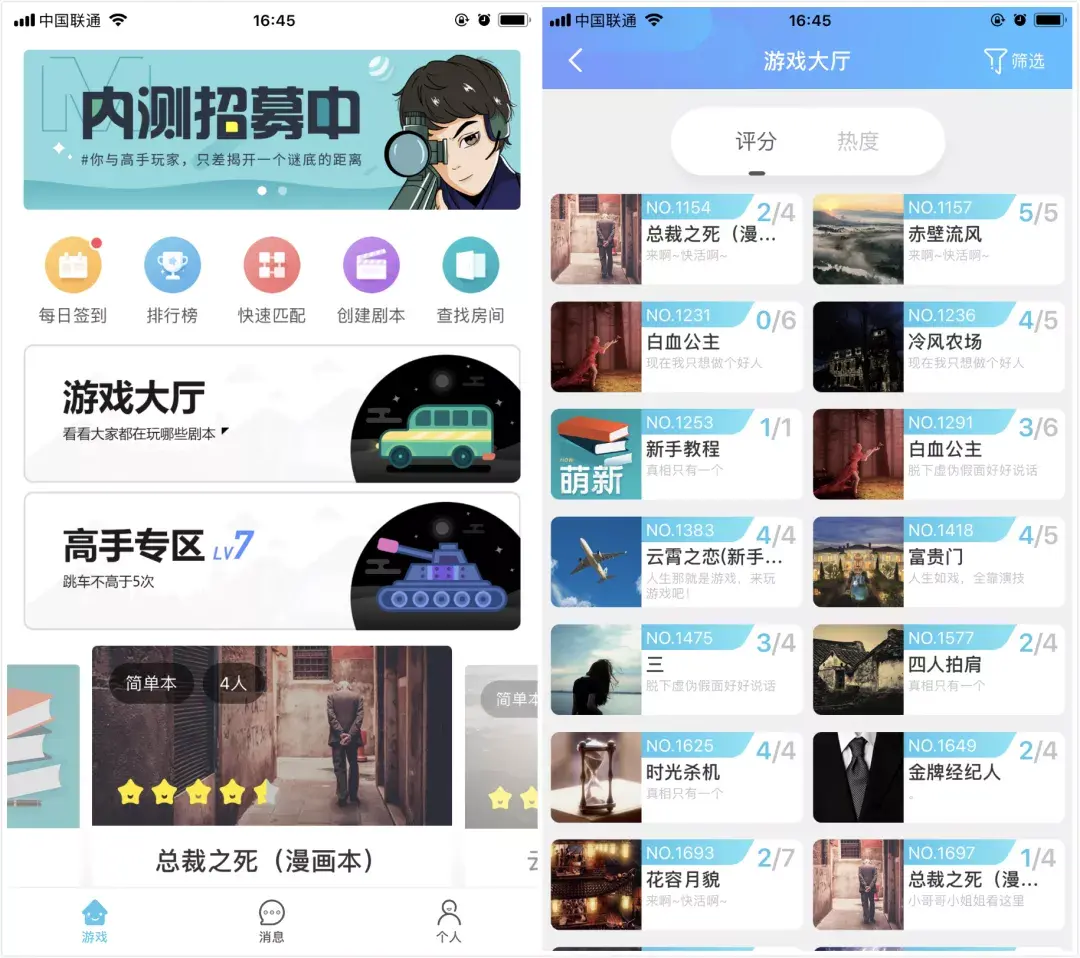The width and height of the screenshot is (1080, 958).
Task: Join room NO.1231 白血公主
Action: [x=676, y=347]
